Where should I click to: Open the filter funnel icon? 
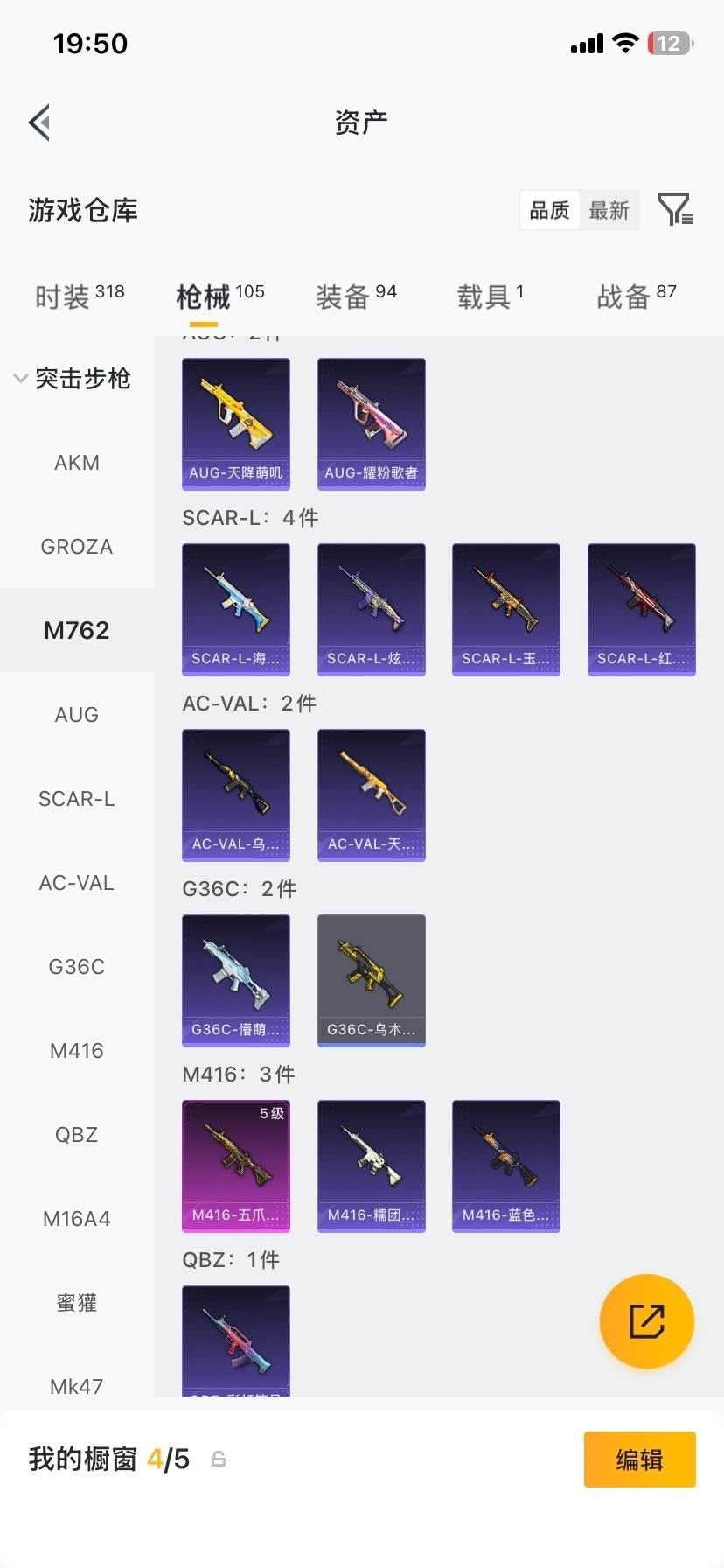(674, 210)
